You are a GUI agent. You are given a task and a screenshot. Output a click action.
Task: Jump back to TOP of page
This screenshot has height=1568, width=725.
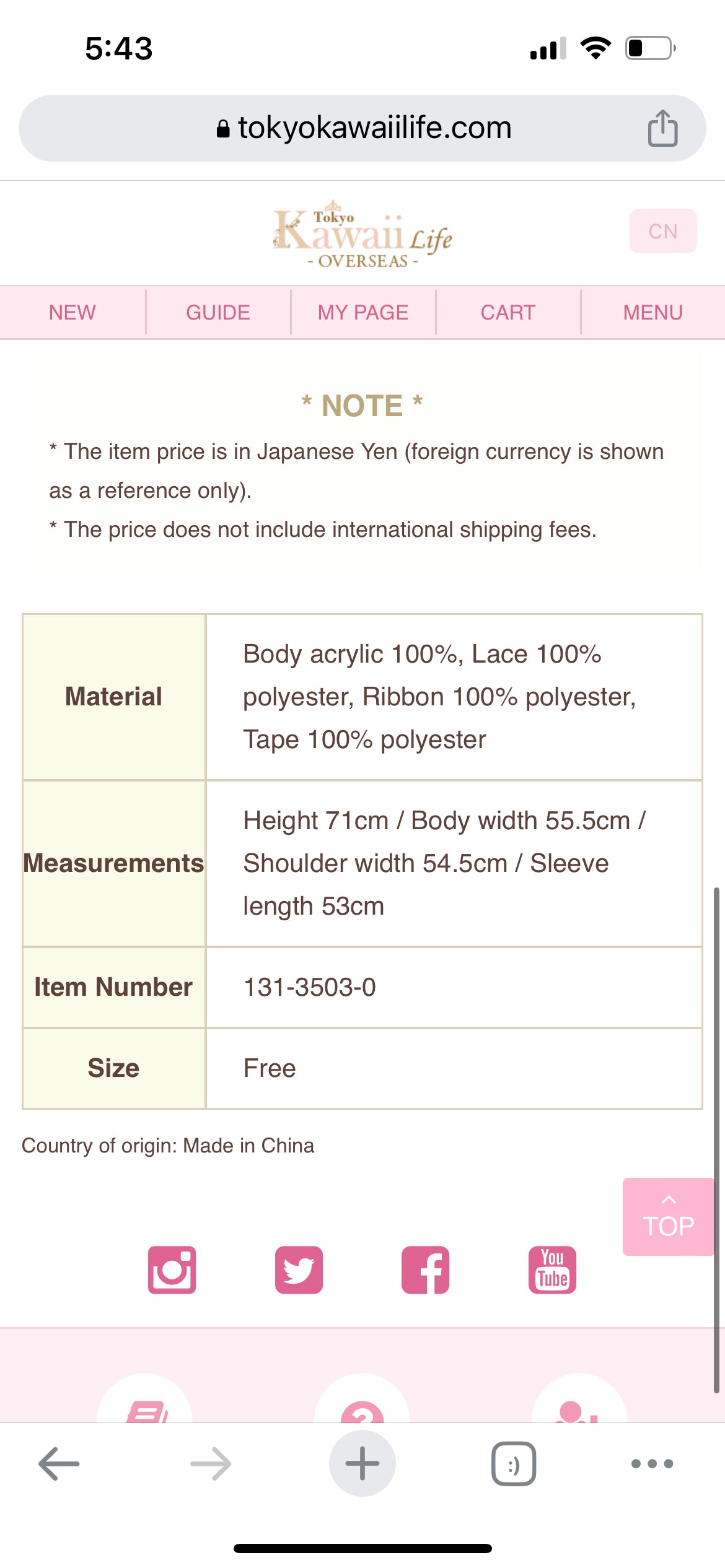point(668,1216)
